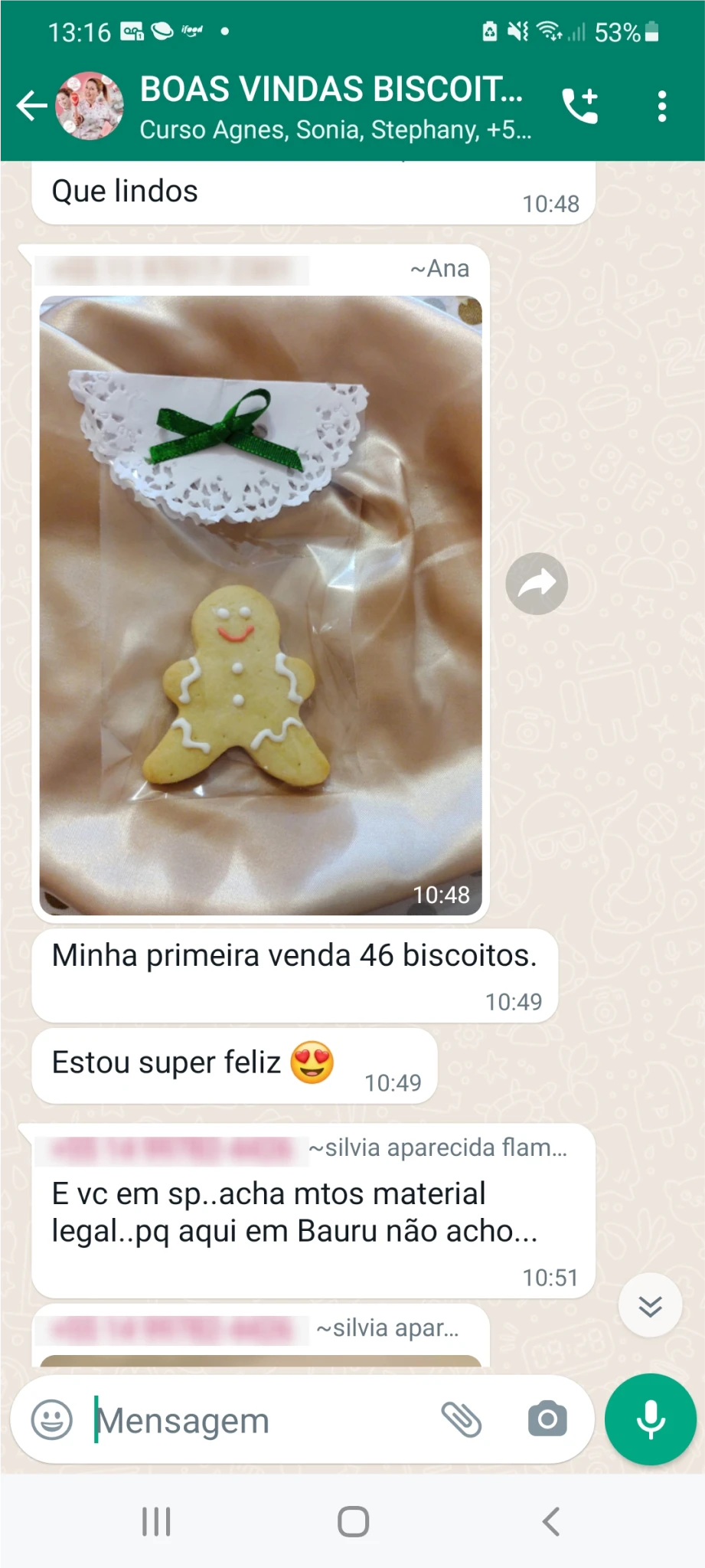The height and width of the screenshot is (1568, 705).
Task: Tap the ~silvia aparecida flam sender name
Action: (438, 1147)
